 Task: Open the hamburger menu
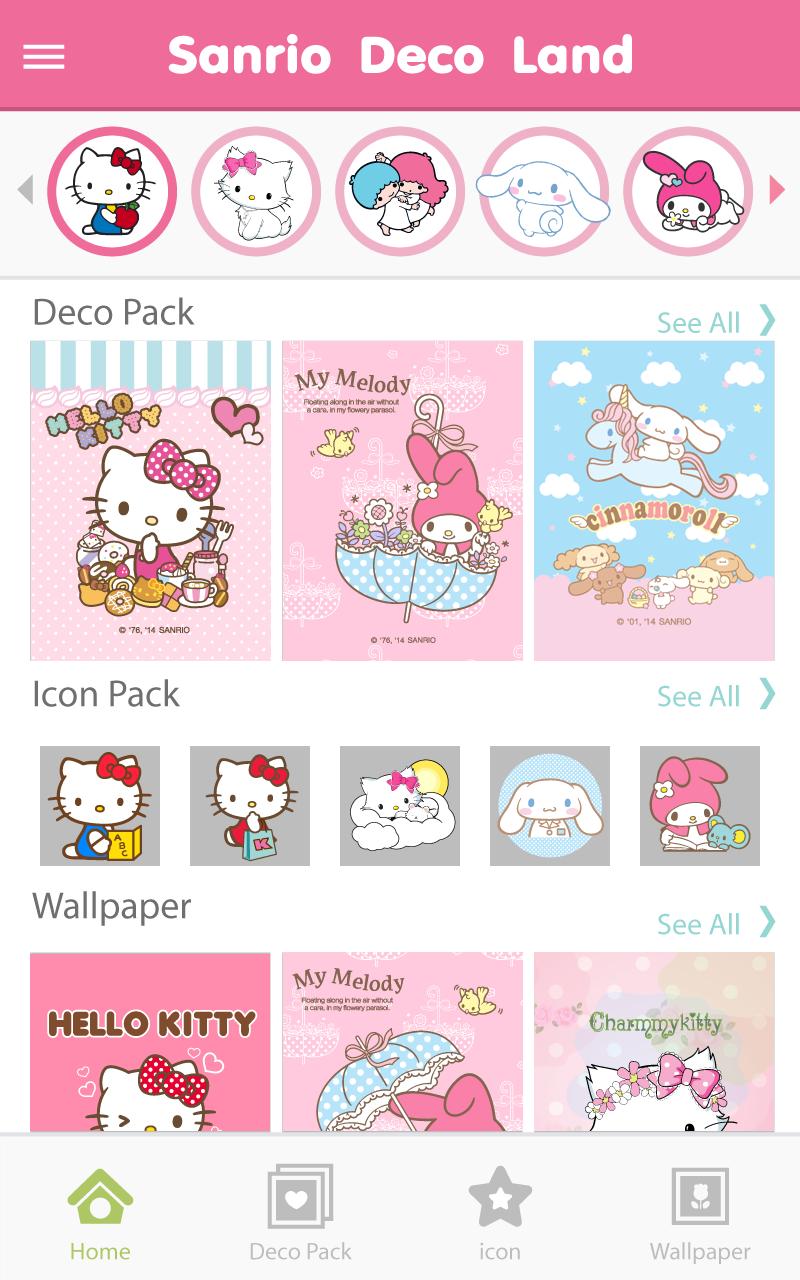click(x=42, y=55)
